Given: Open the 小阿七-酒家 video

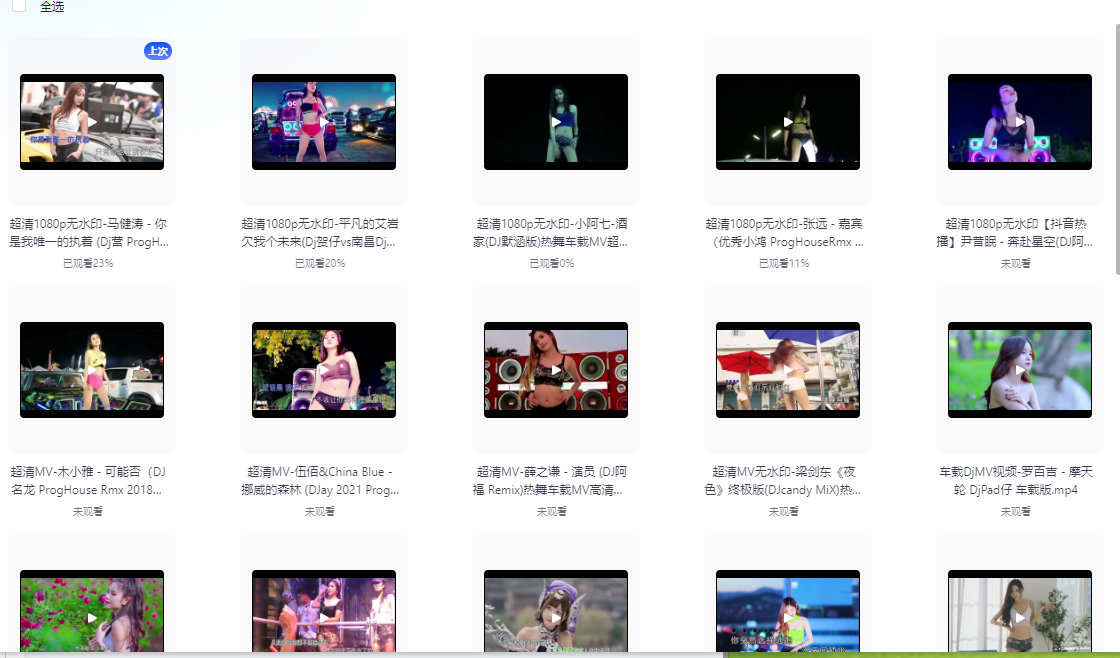Looking at the screenshot, I should 556,122.
